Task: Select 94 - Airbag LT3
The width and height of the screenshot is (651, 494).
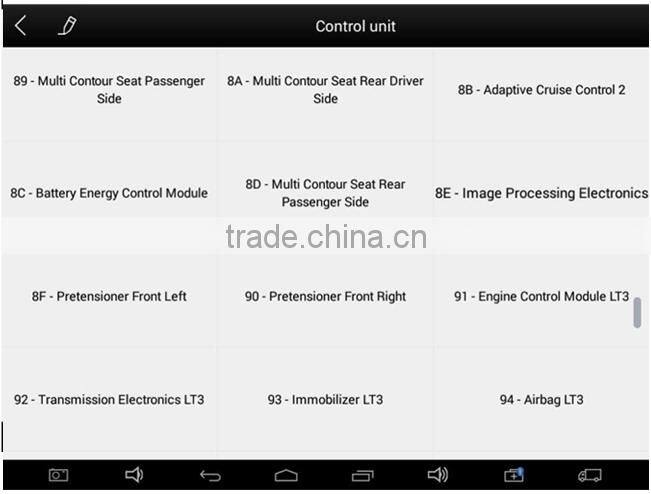Action: tap(542, 400)
